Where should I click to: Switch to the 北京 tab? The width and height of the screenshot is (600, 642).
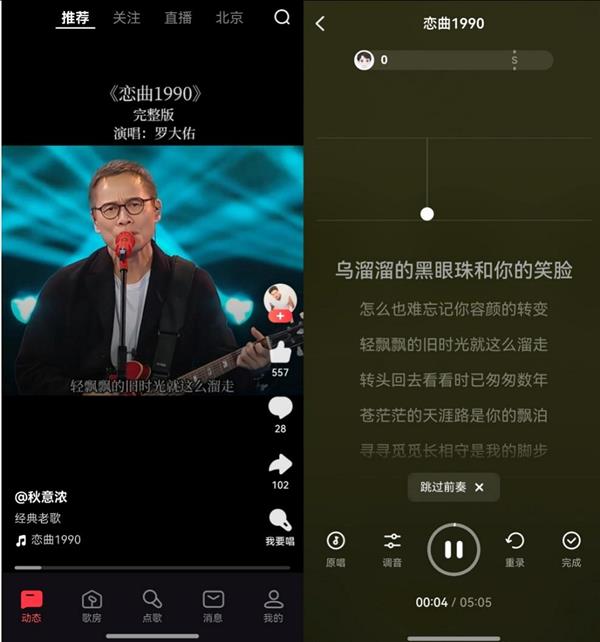click(x=229, y=18)
